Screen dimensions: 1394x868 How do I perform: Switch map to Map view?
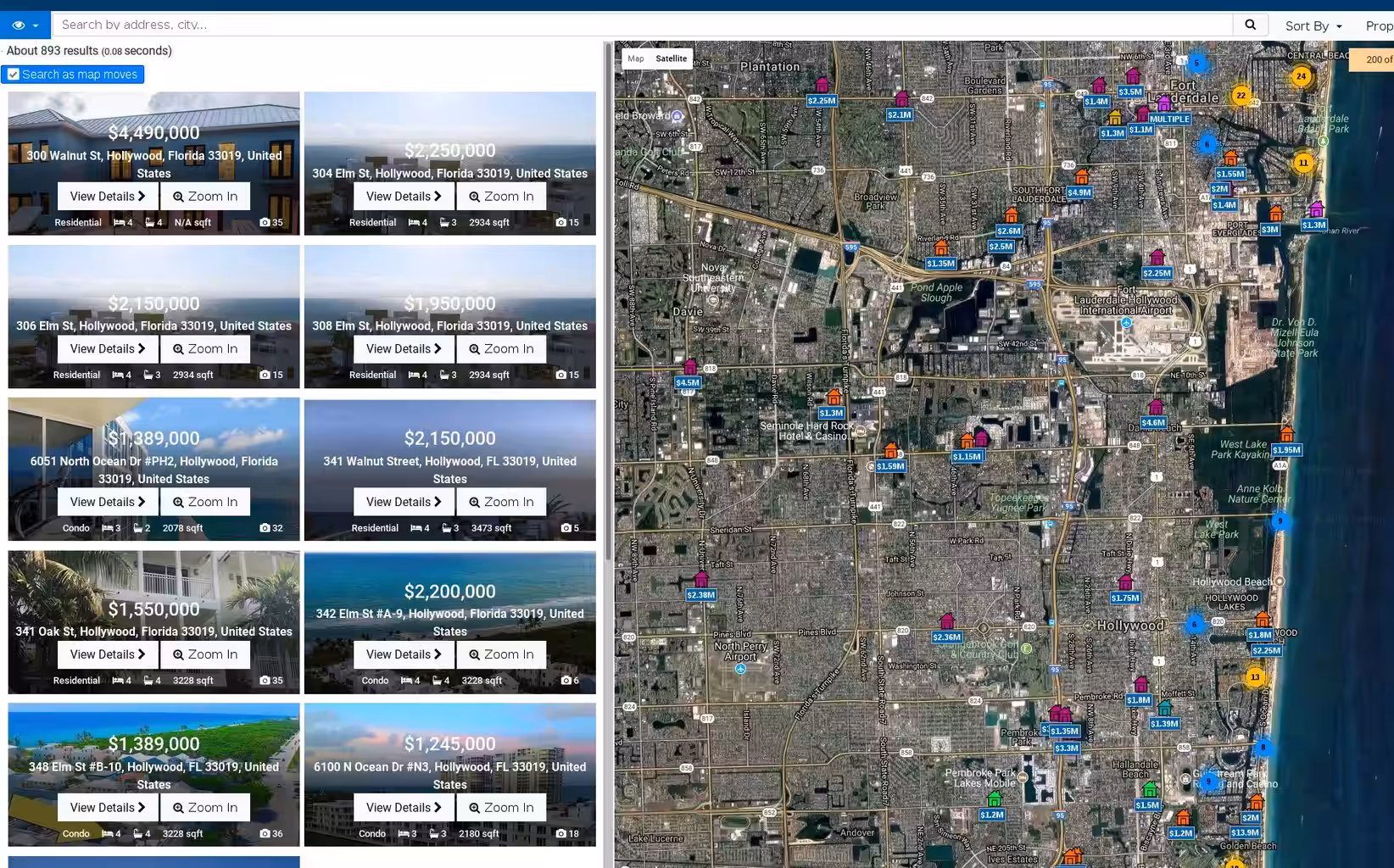click(x=635, y=58)
